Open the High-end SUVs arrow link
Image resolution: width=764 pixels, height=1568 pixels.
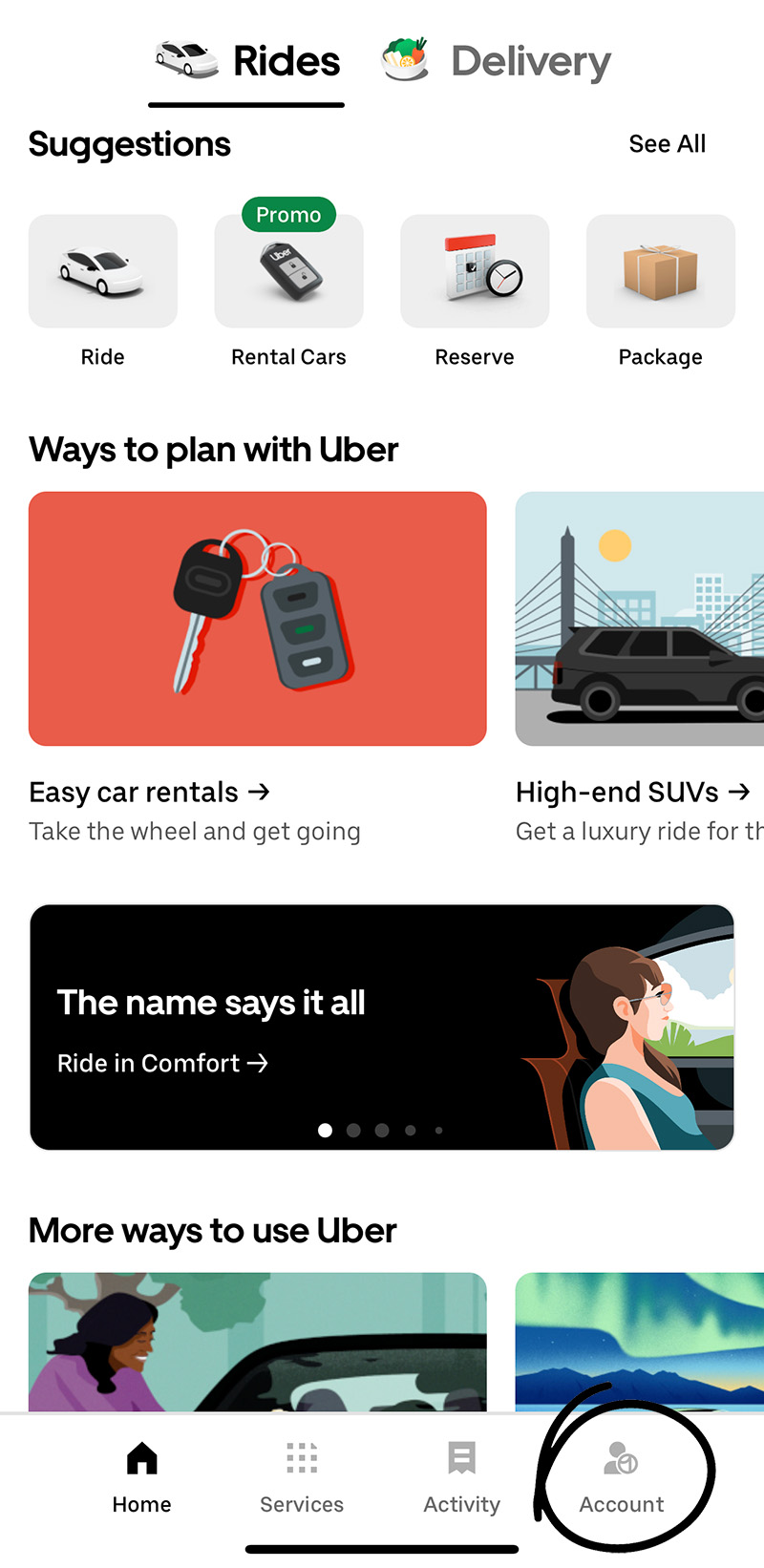click(x=633, y=792)
